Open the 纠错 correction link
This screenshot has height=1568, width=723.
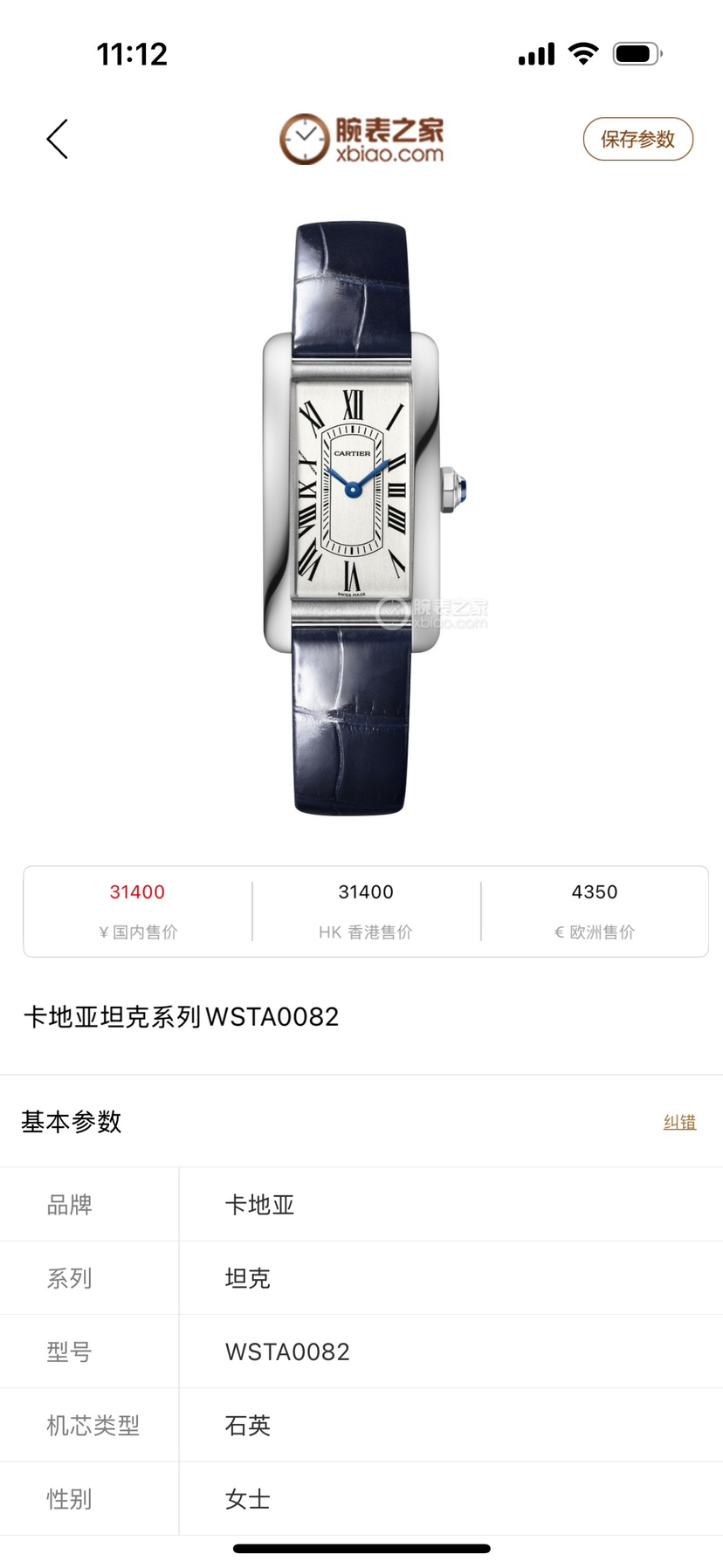(x=679, y=1122)
